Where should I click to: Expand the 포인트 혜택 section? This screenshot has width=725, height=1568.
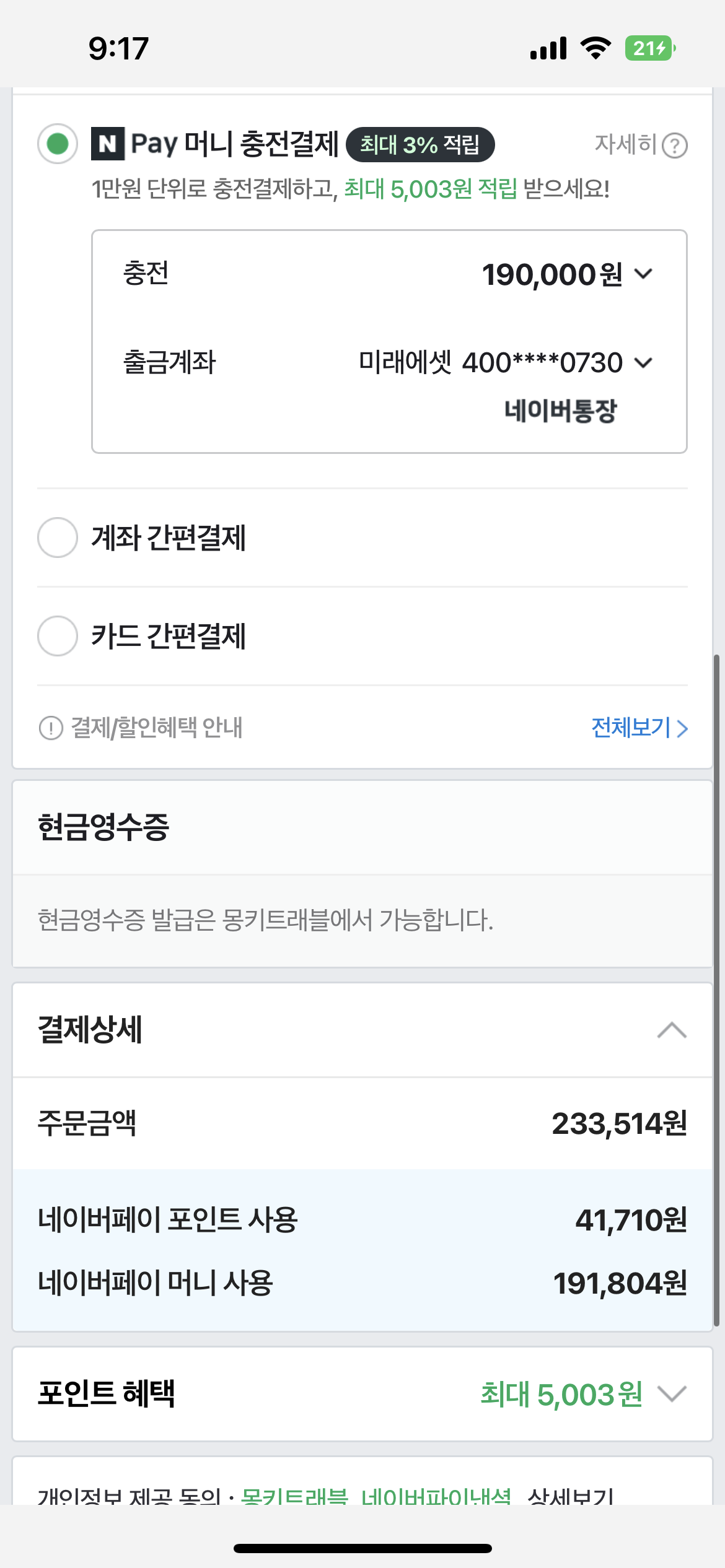(x=672, y=1394)
